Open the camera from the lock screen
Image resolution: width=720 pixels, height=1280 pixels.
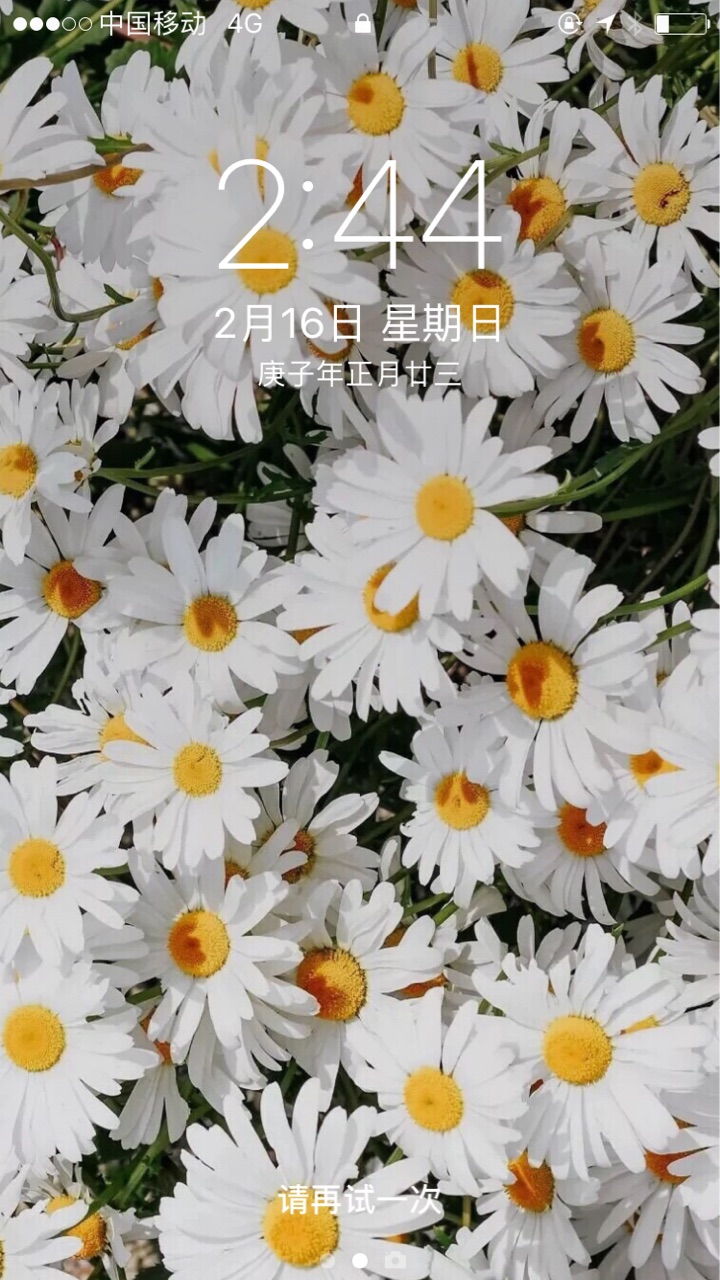396,1260
